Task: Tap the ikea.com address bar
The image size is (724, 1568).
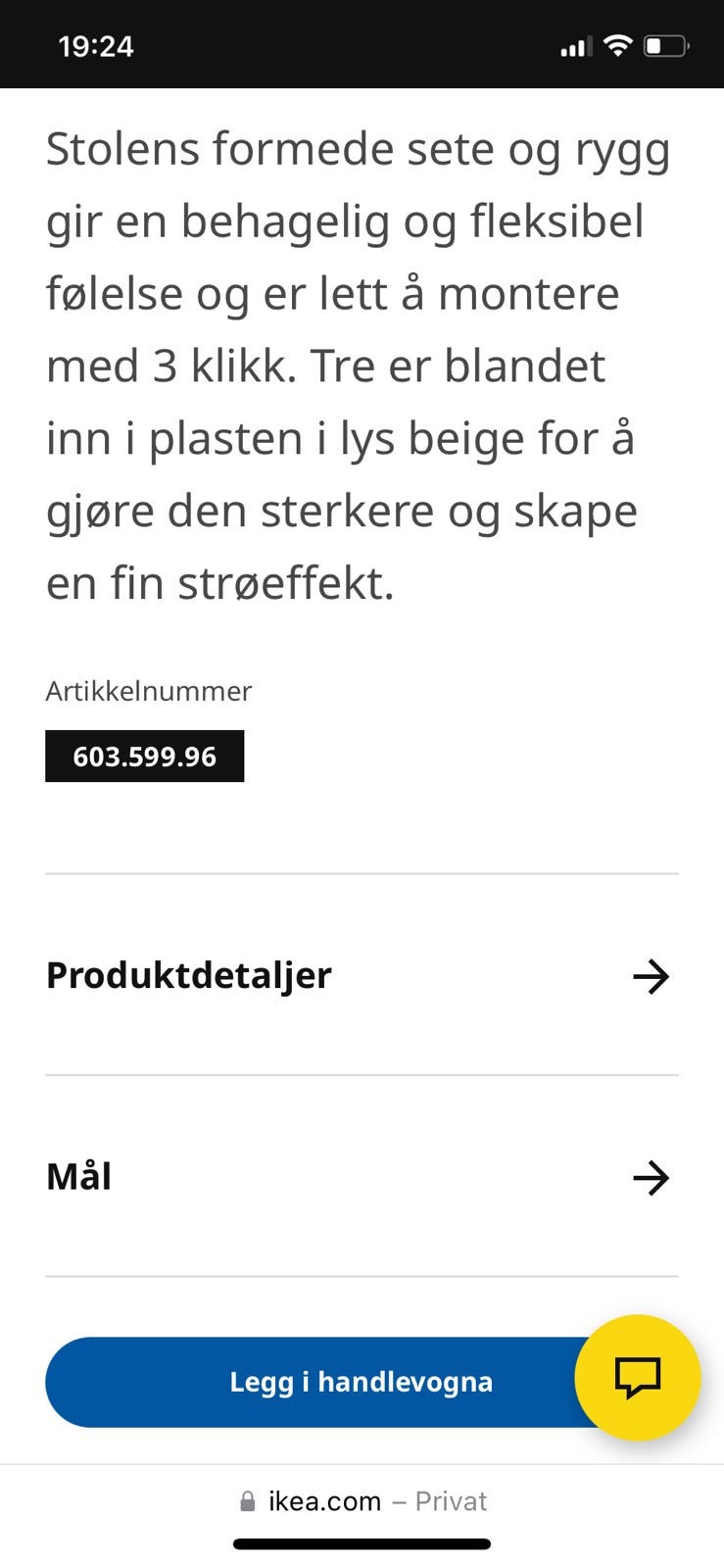Action: [x=323, y=1500]
